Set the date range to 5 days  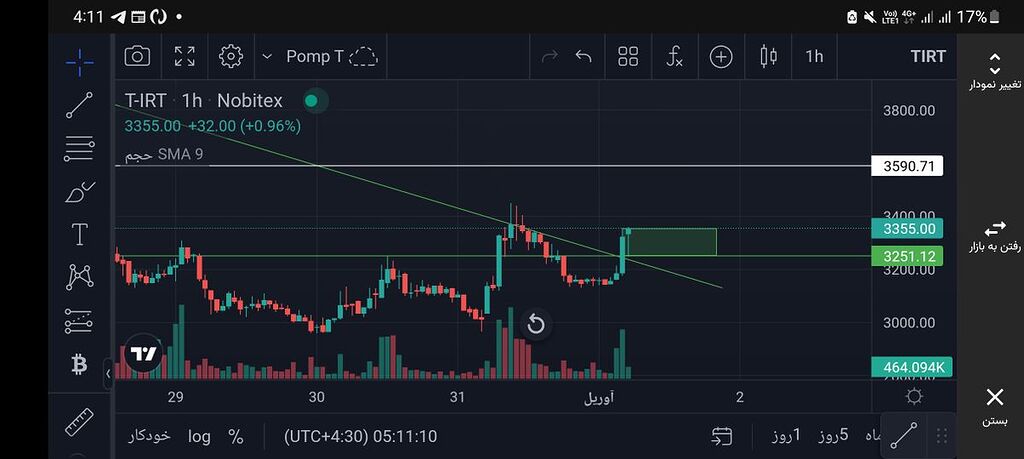pyautogui.click(x=833, y=436)
